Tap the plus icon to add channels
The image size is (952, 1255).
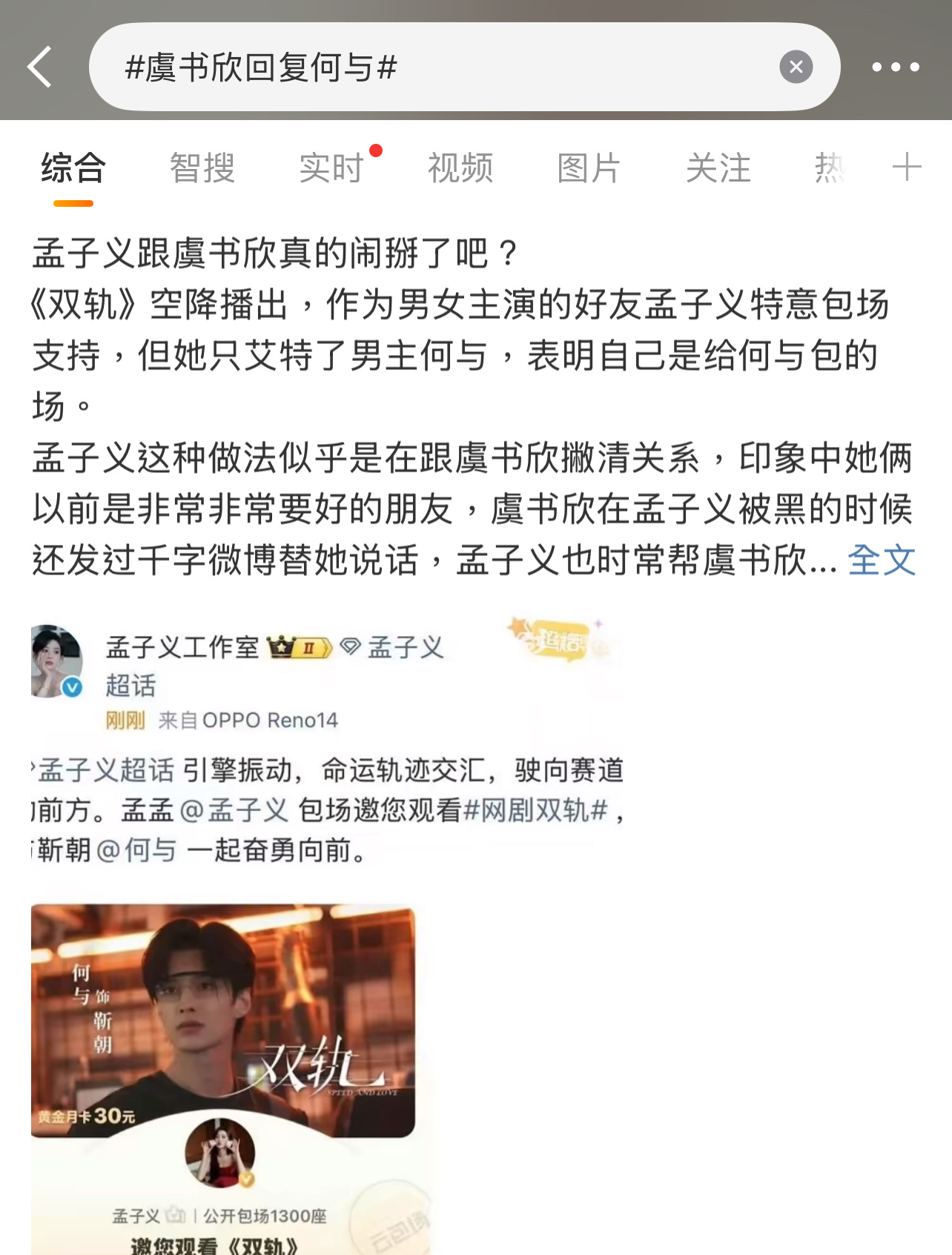point(906,169)
